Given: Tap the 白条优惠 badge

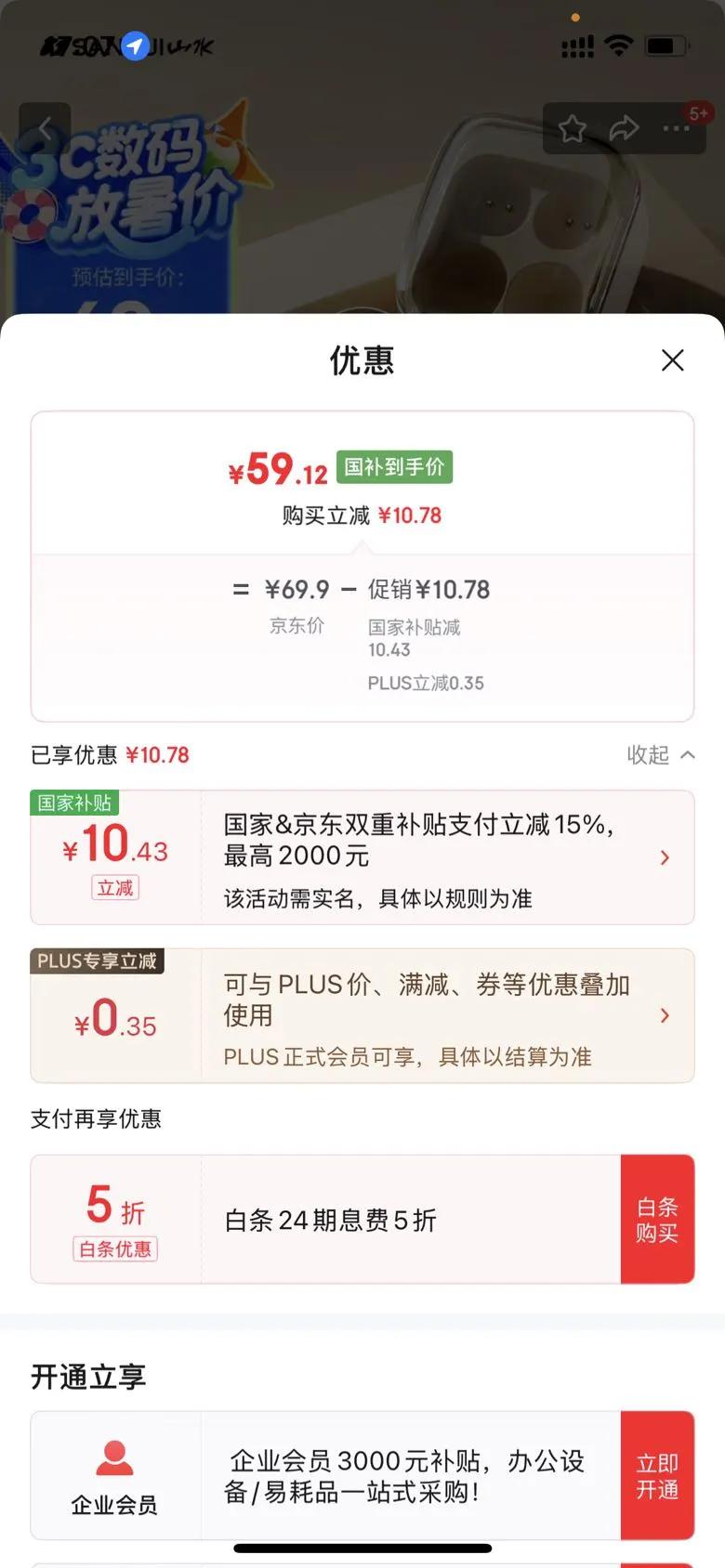Looking at the screenshot, I should pos(113,1249).
